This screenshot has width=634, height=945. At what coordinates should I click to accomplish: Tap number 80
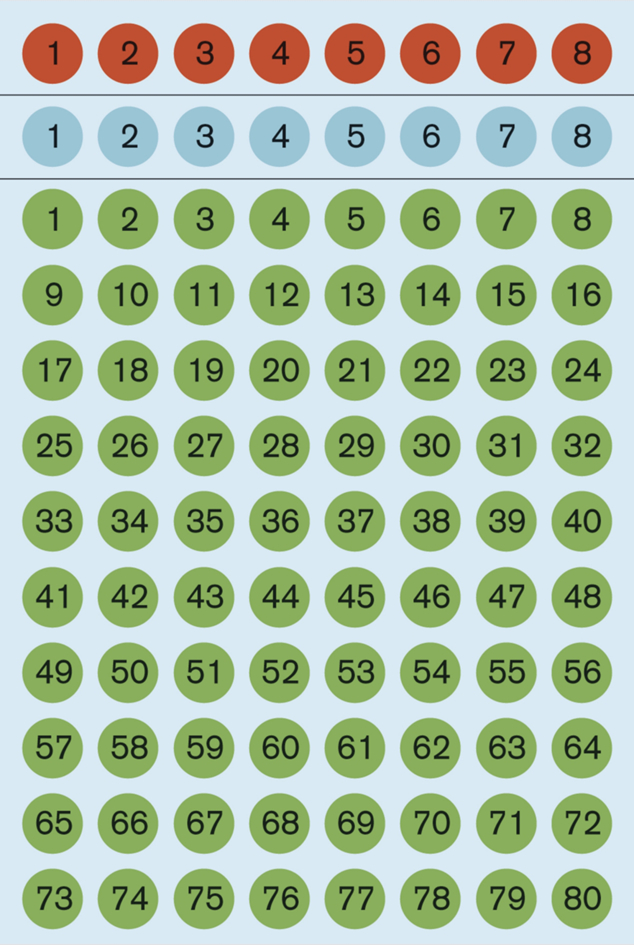click(582, 899)
